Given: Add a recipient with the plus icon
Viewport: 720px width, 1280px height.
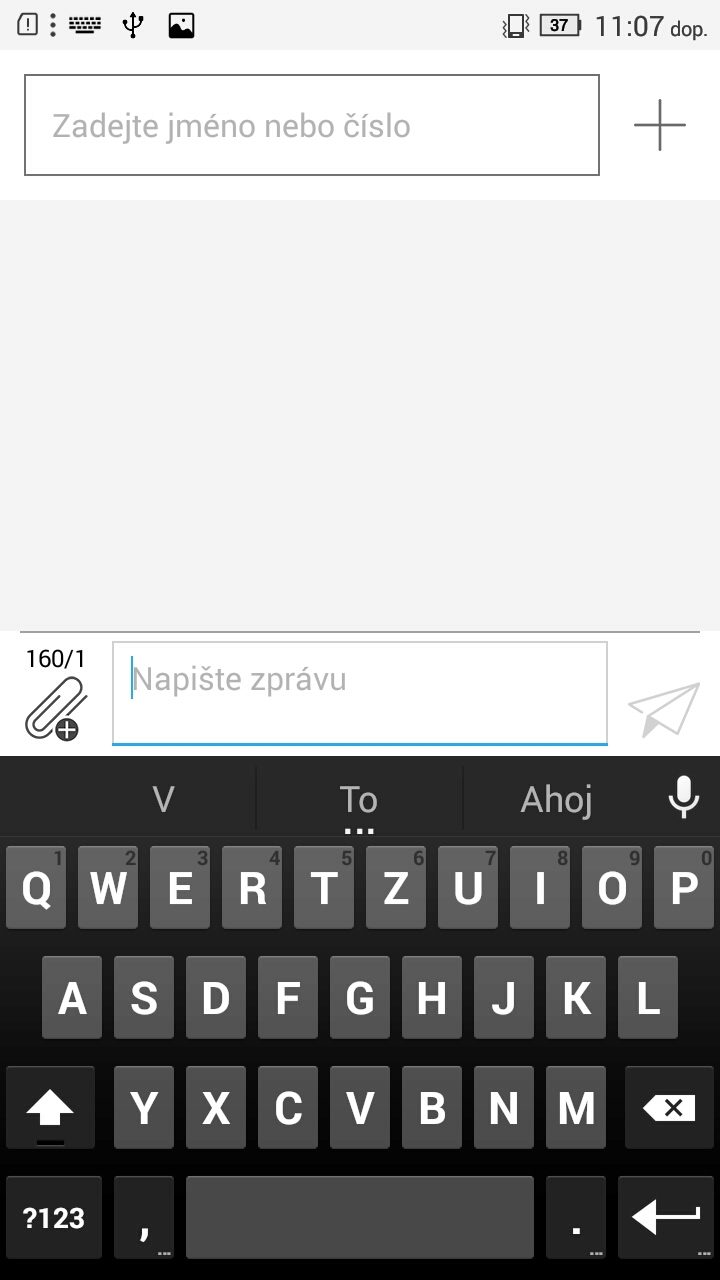Looking at the screenshot, I should [660, 125].
